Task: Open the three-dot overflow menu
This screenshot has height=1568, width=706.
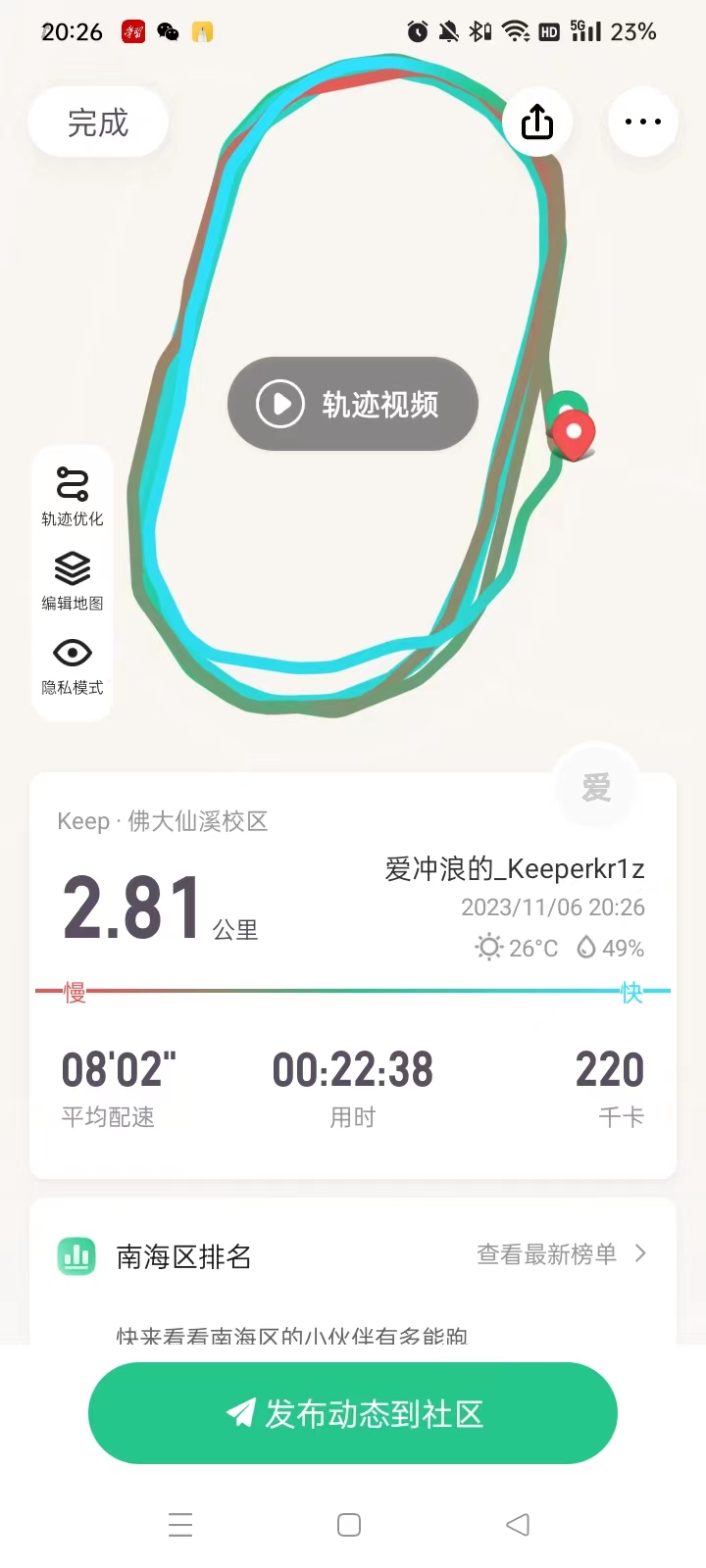Action: (643, 122)
